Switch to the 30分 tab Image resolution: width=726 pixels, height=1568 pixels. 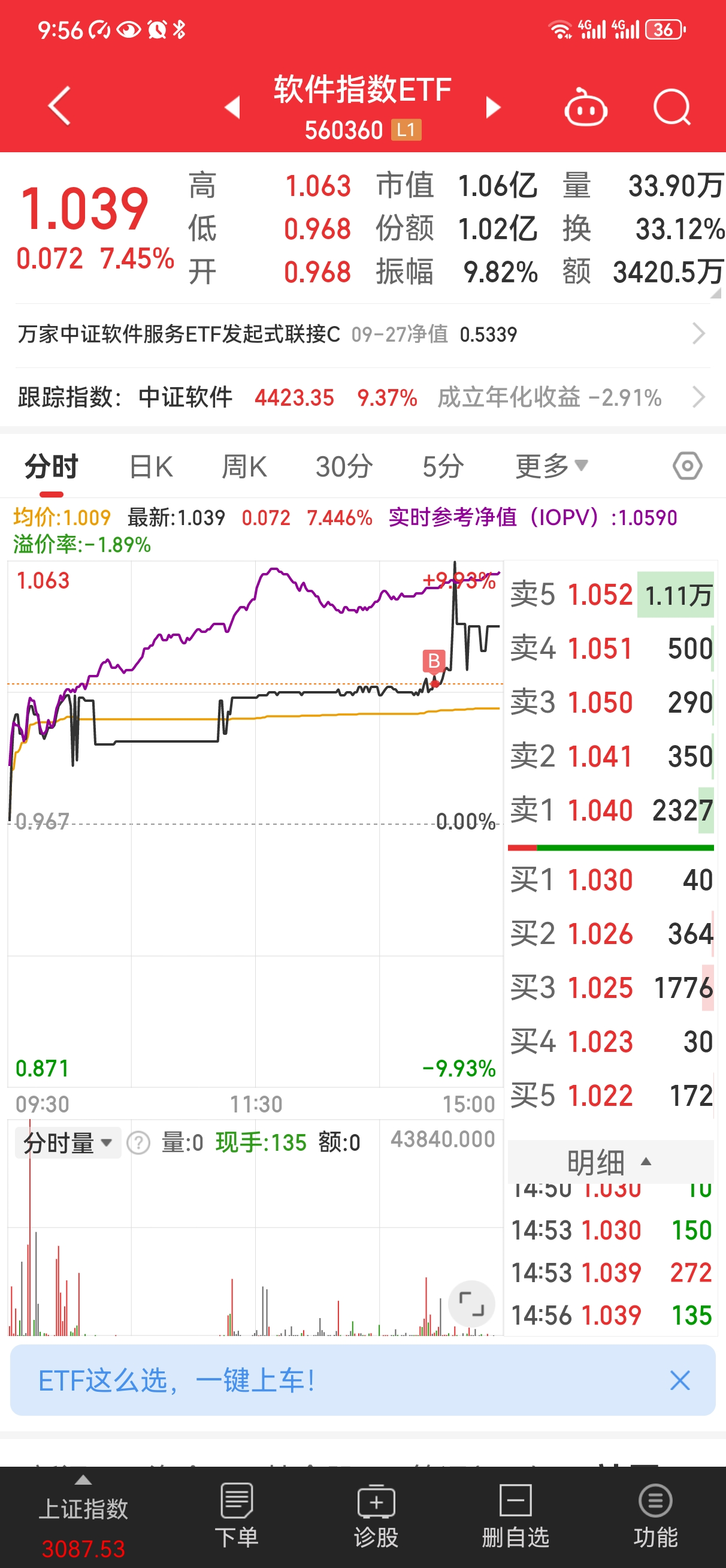[x=344, y=467]
